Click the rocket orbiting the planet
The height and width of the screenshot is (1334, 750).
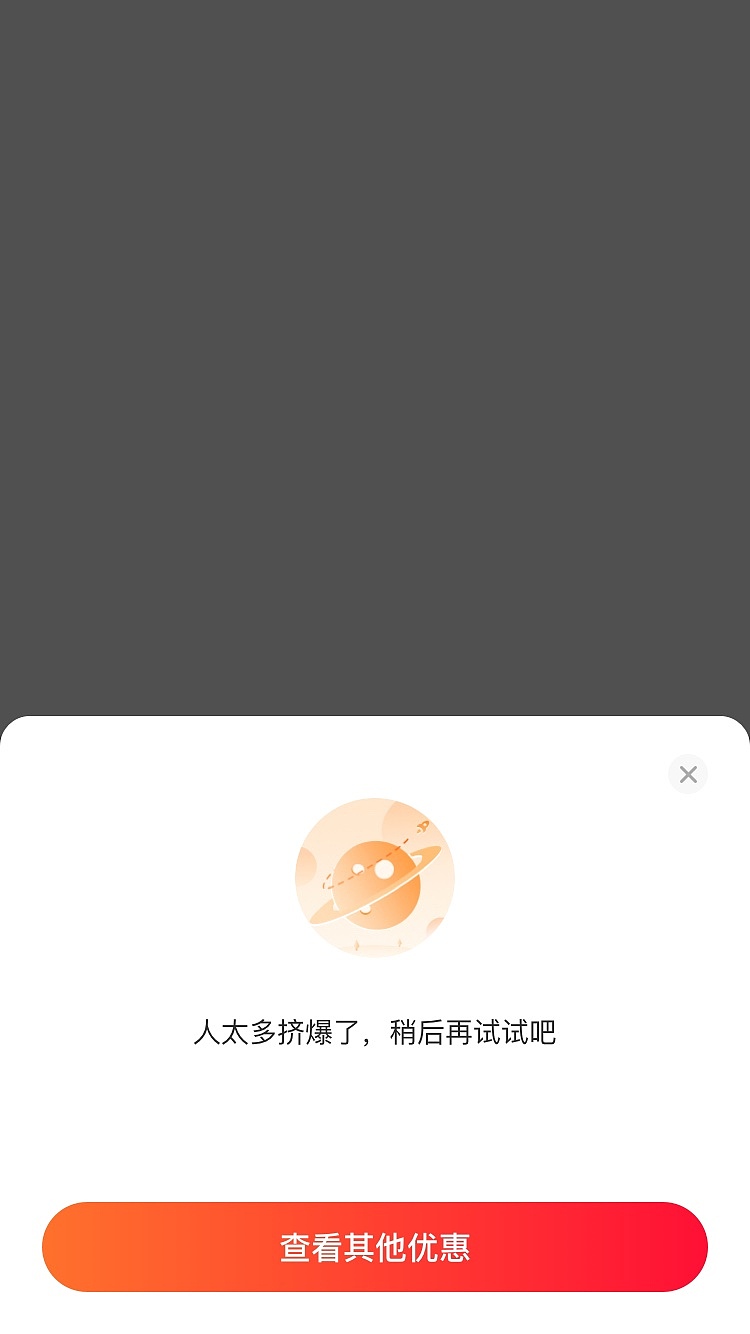tap(422, 827)
